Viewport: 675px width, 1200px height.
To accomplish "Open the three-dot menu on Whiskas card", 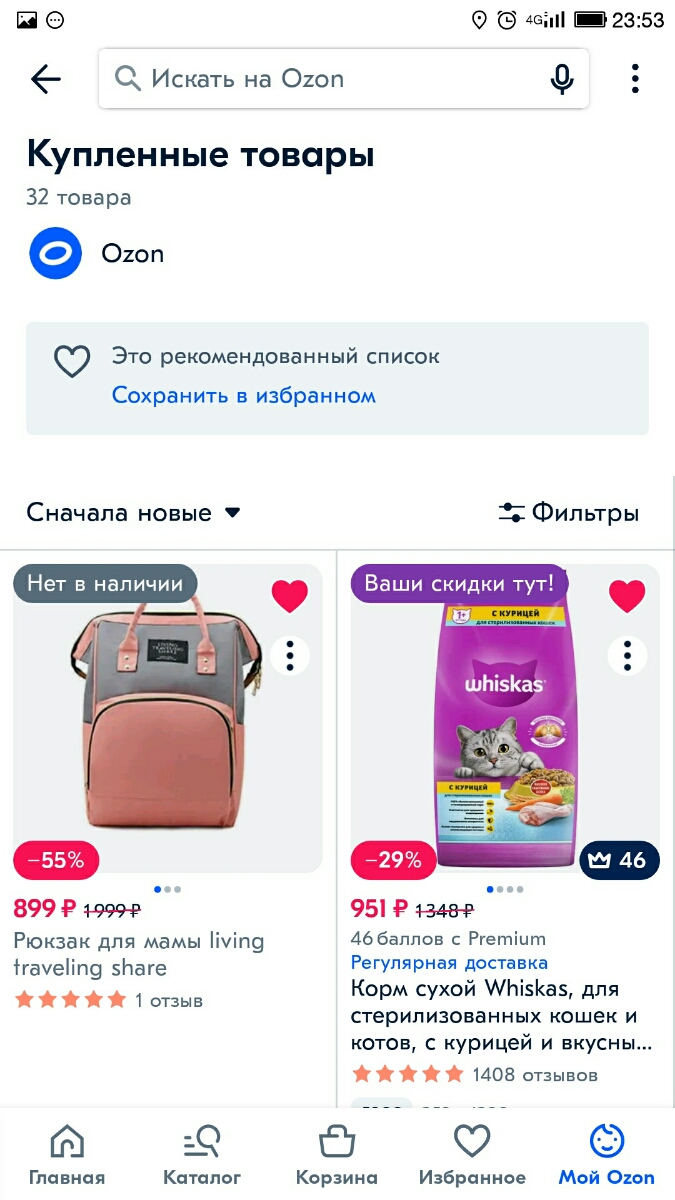I will [x=627, y=656].
